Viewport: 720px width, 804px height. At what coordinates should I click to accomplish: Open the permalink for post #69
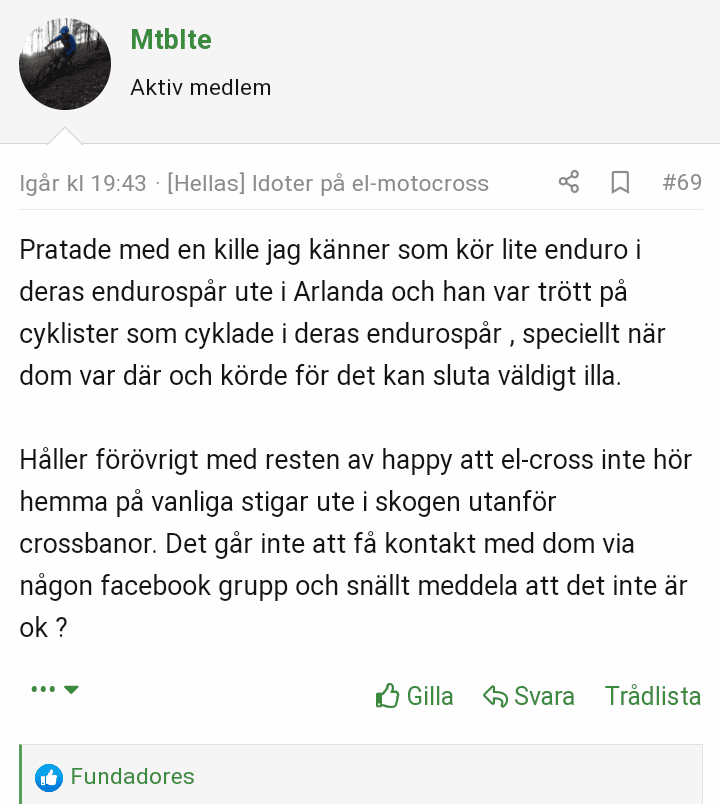click(682, 183)
